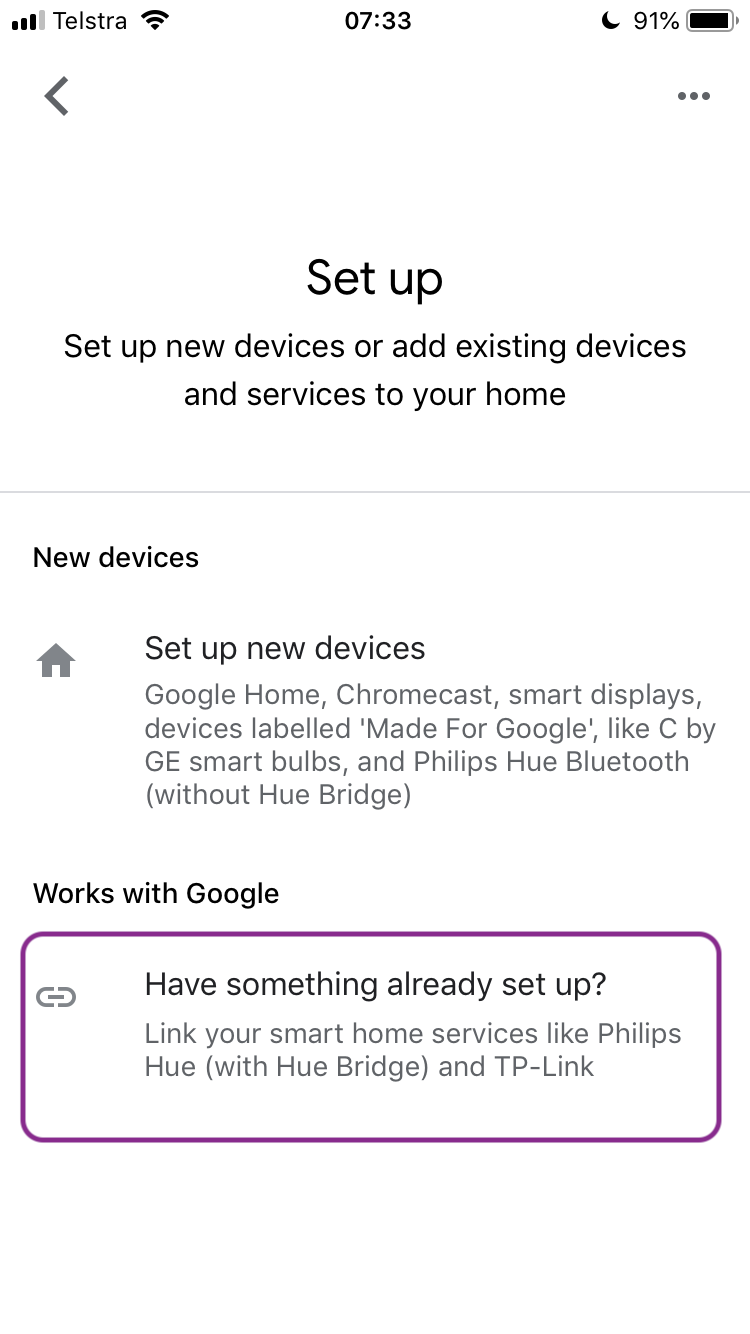Tap the back chevron arrow
750x1334 pixels.
pos(56,96)
